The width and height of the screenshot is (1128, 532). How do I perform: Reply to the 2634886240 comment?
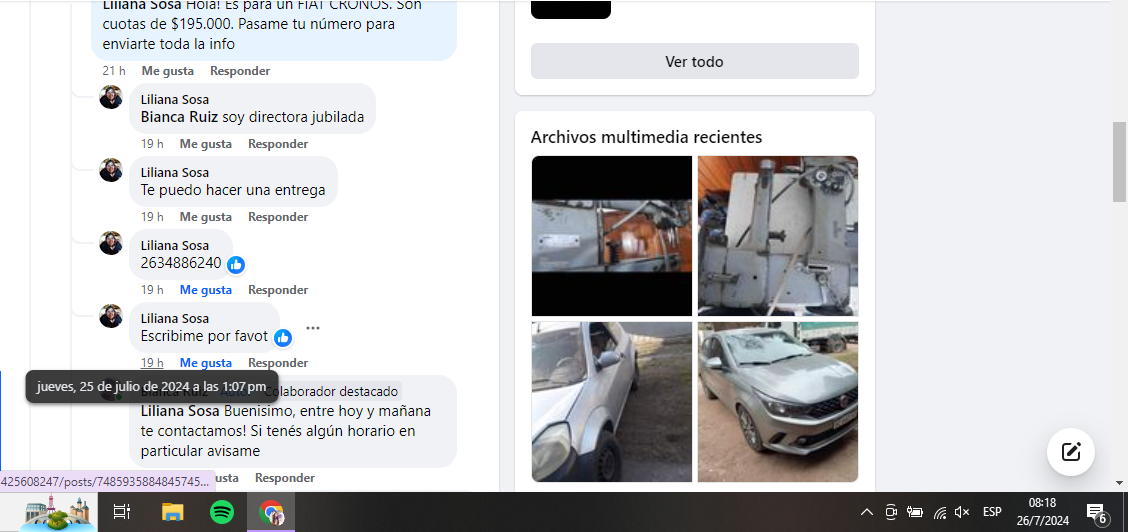point(277,290)
